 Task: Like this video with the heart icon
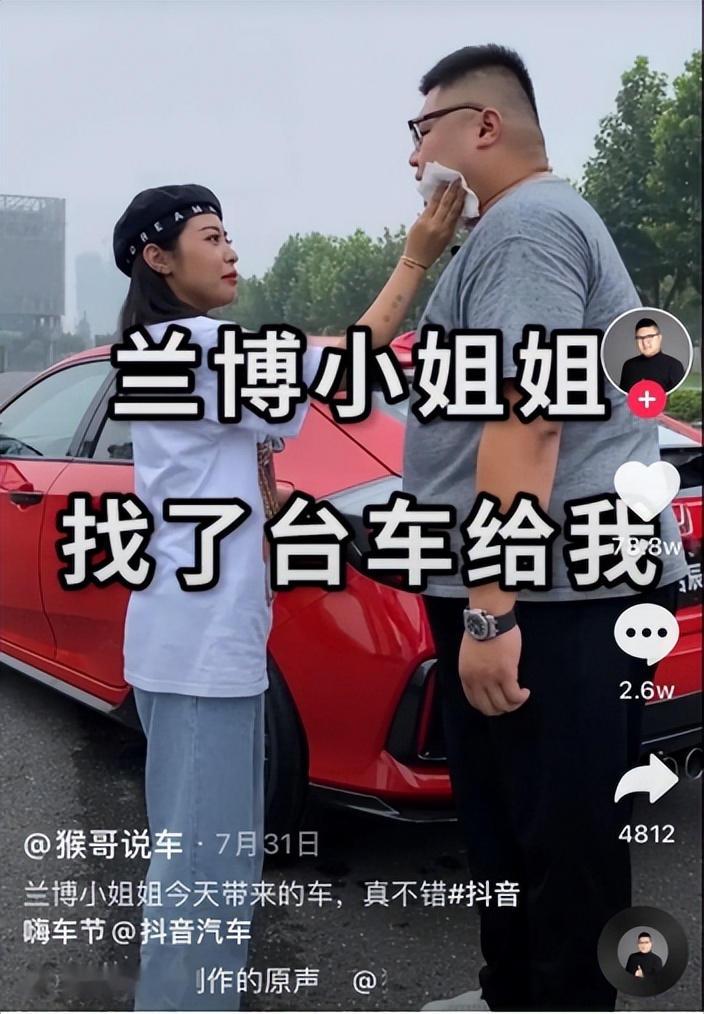coord(646,490)
